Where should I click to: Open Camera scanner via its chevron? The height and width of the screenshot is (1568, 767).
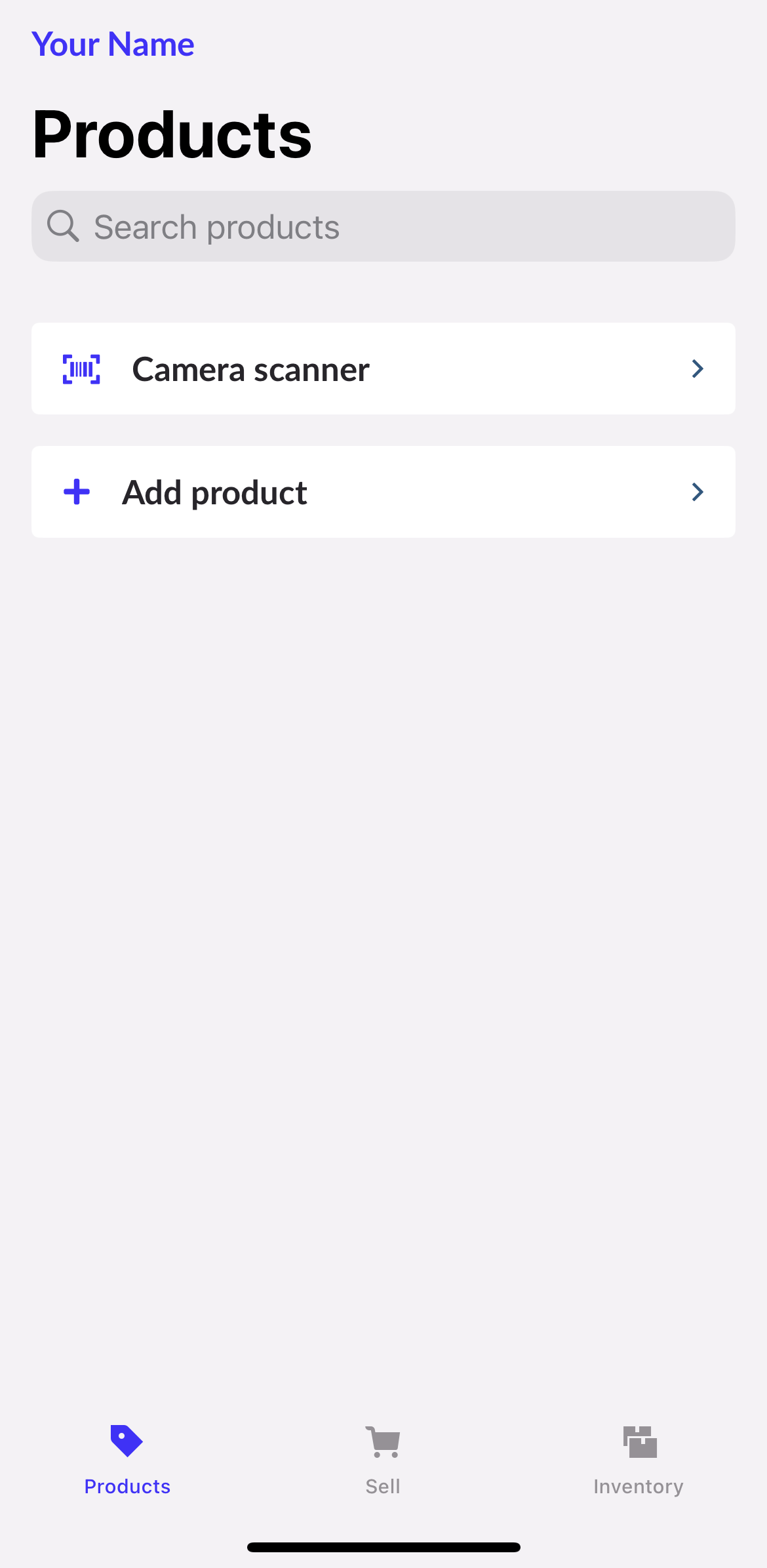pyautogui.click(x=698, y=369)
